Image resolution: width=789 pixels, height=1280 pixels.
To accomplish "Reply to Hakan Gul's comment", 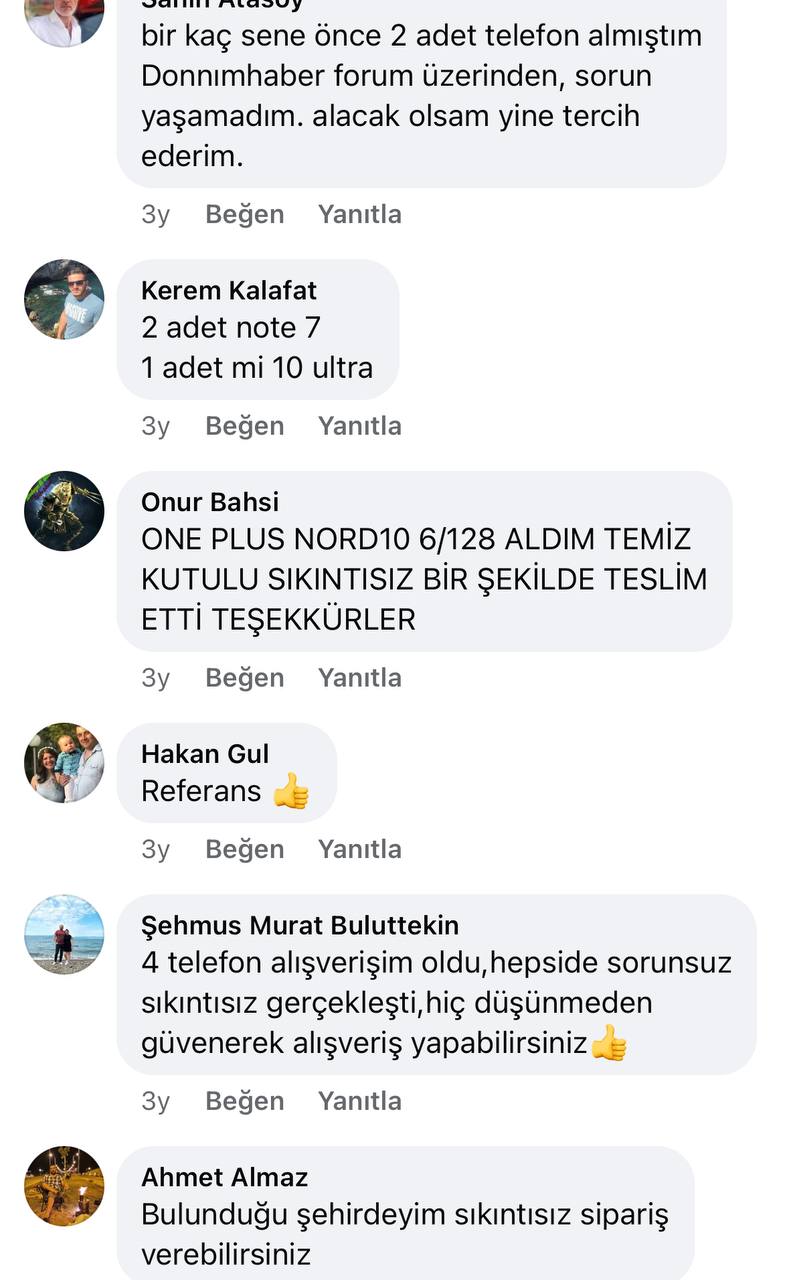I will [x=359, y=849].
